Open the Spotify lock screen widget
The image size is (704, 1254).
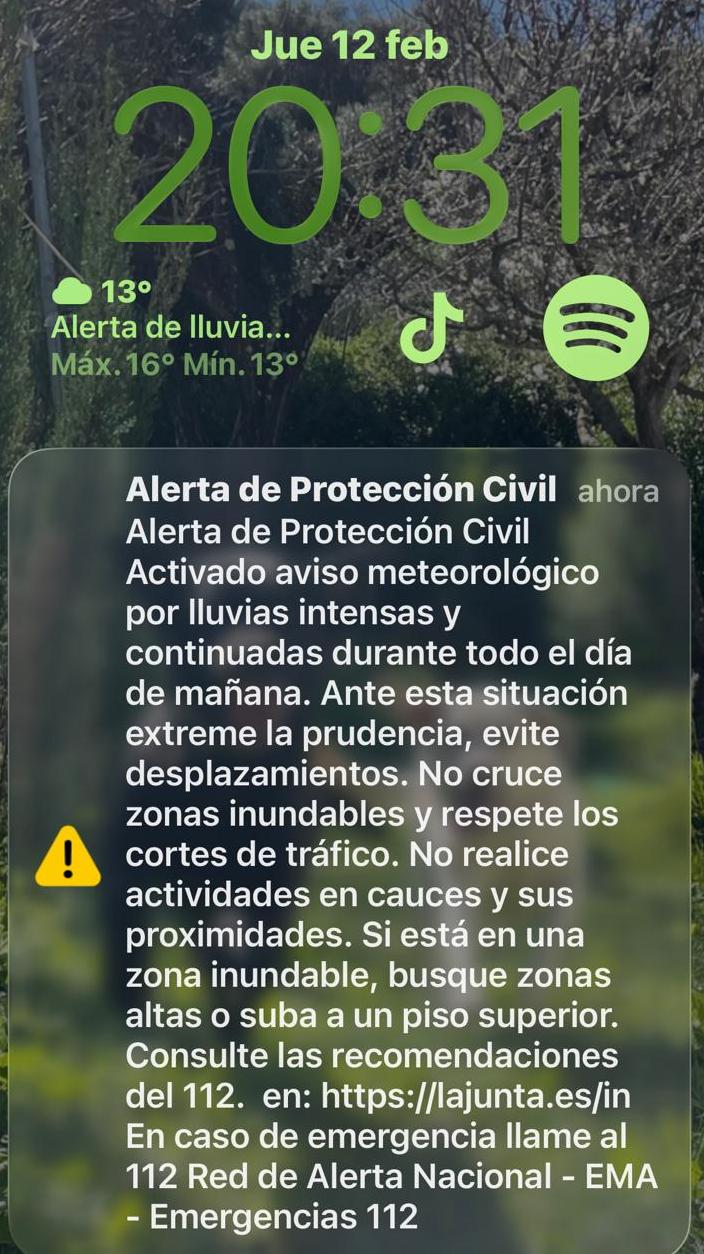596,327
